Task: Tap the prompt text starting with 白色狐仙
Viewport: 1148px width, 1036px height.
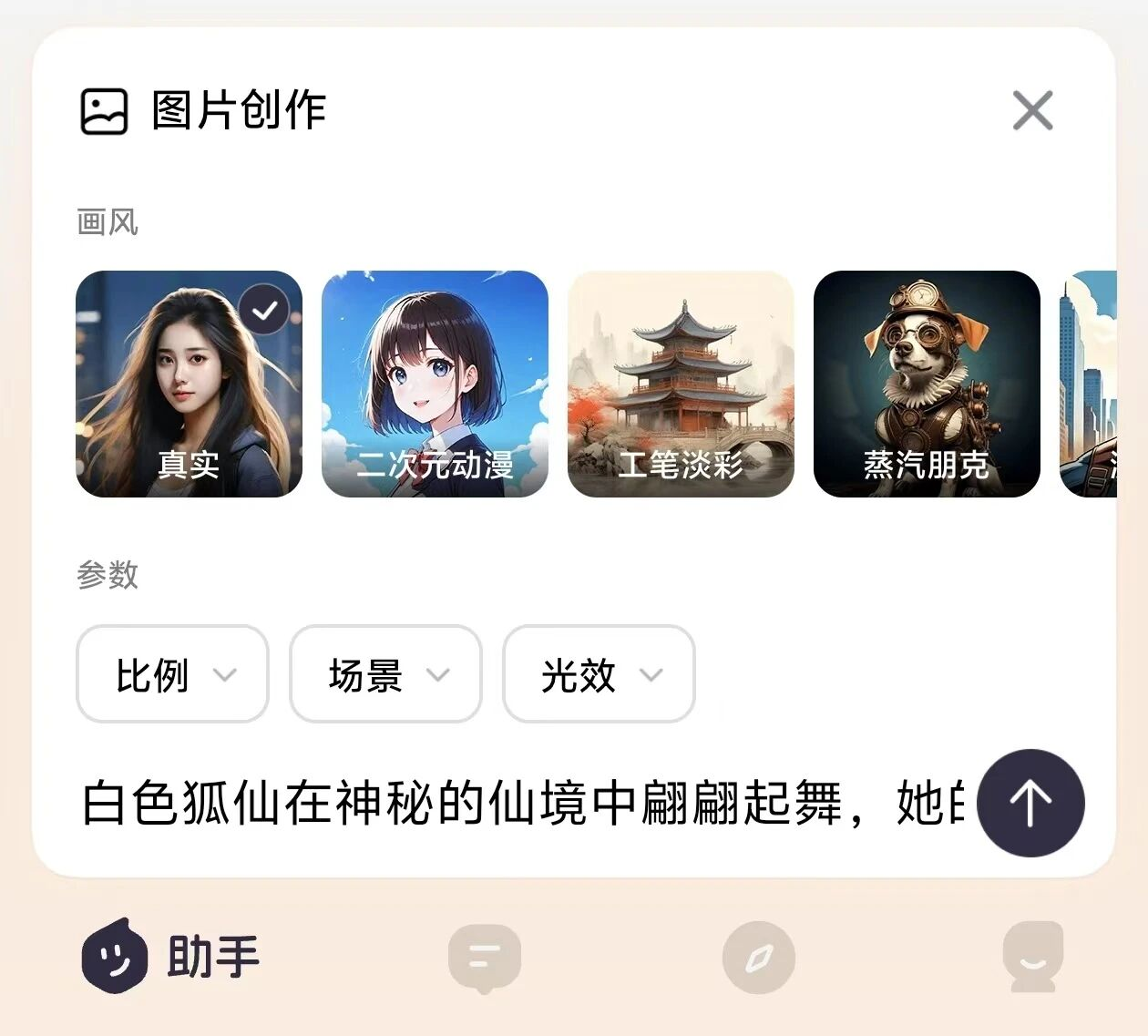Action: 519,803
